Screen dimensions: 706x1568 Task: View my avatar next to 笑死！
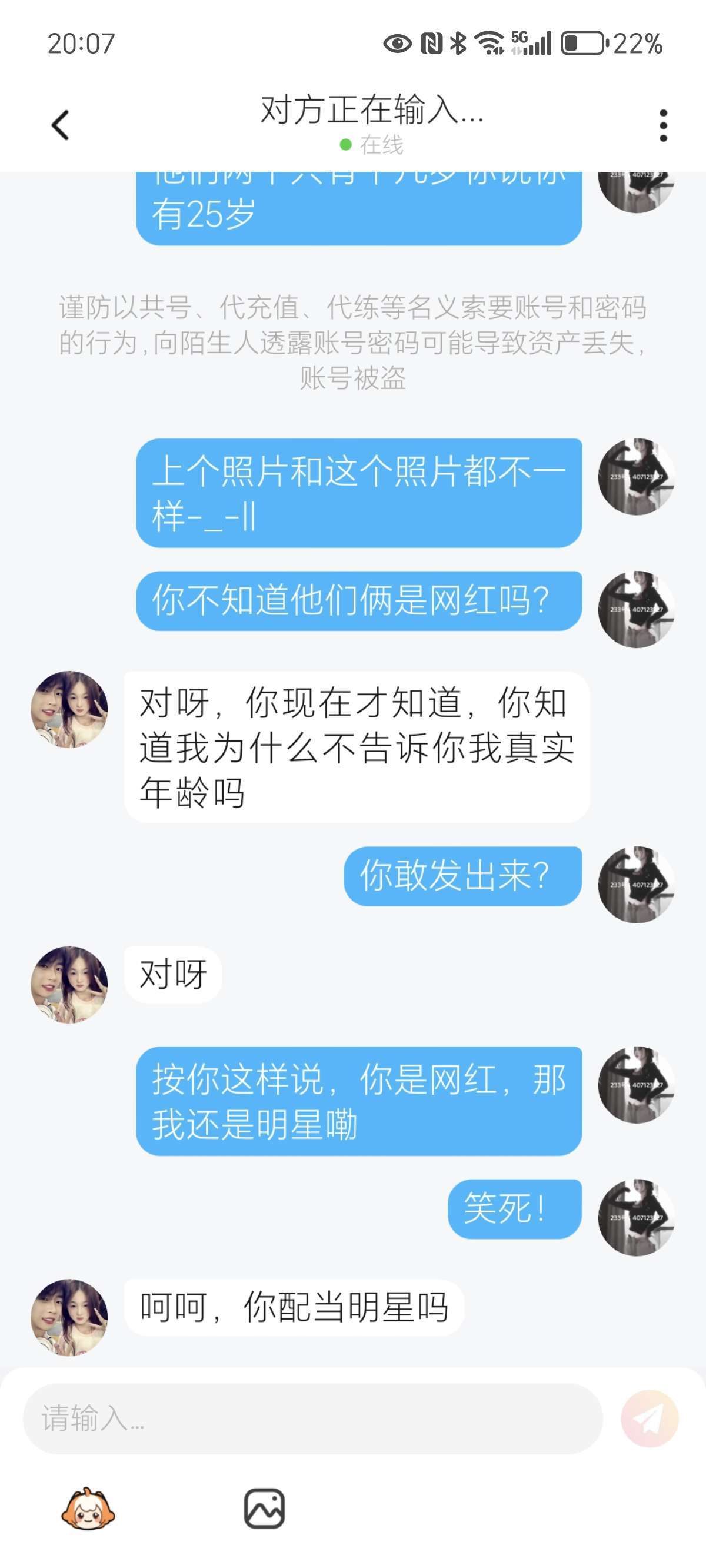[x=636, y=1217]
